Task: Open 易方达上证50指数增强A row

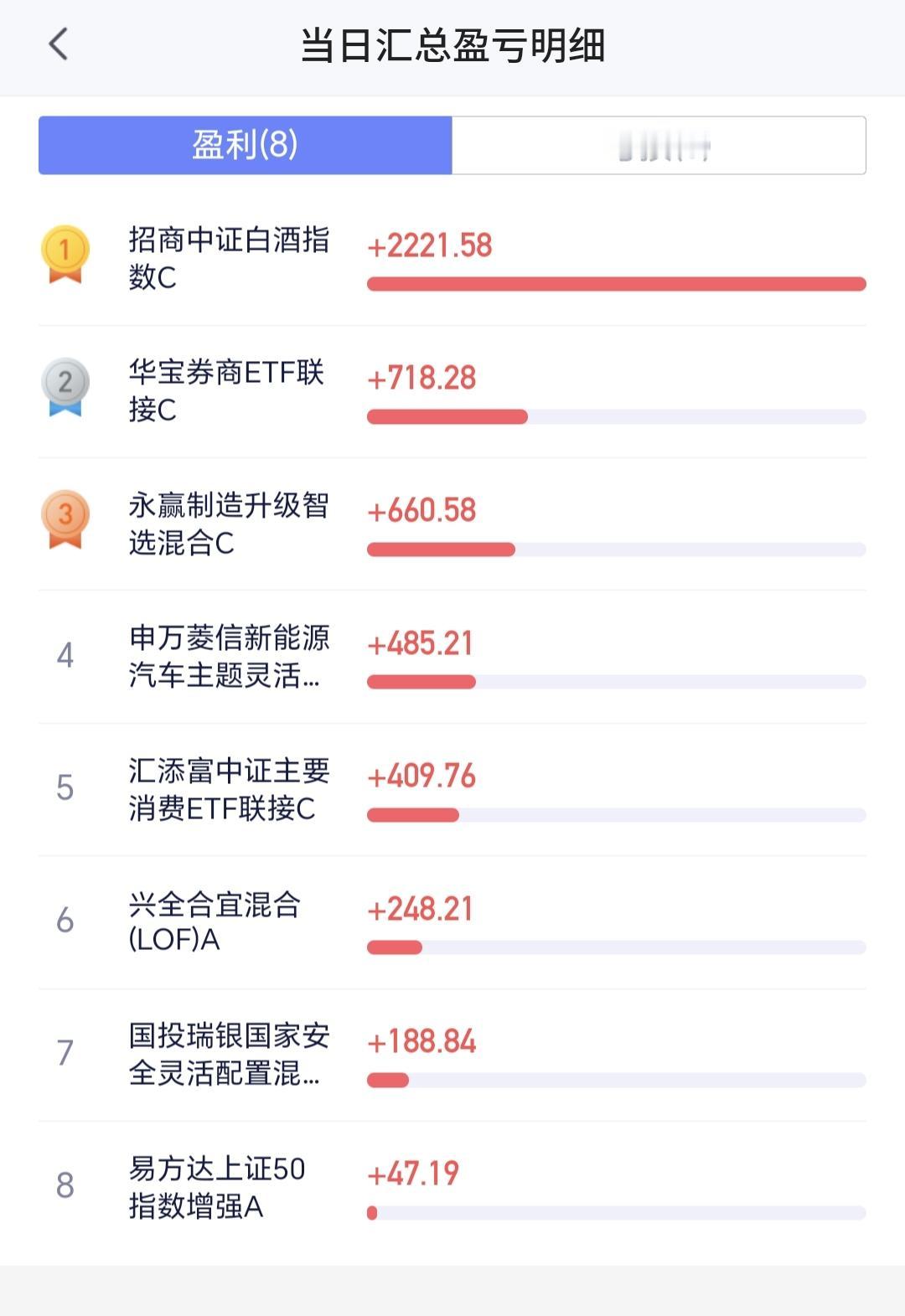Action: pos(452,1188)
